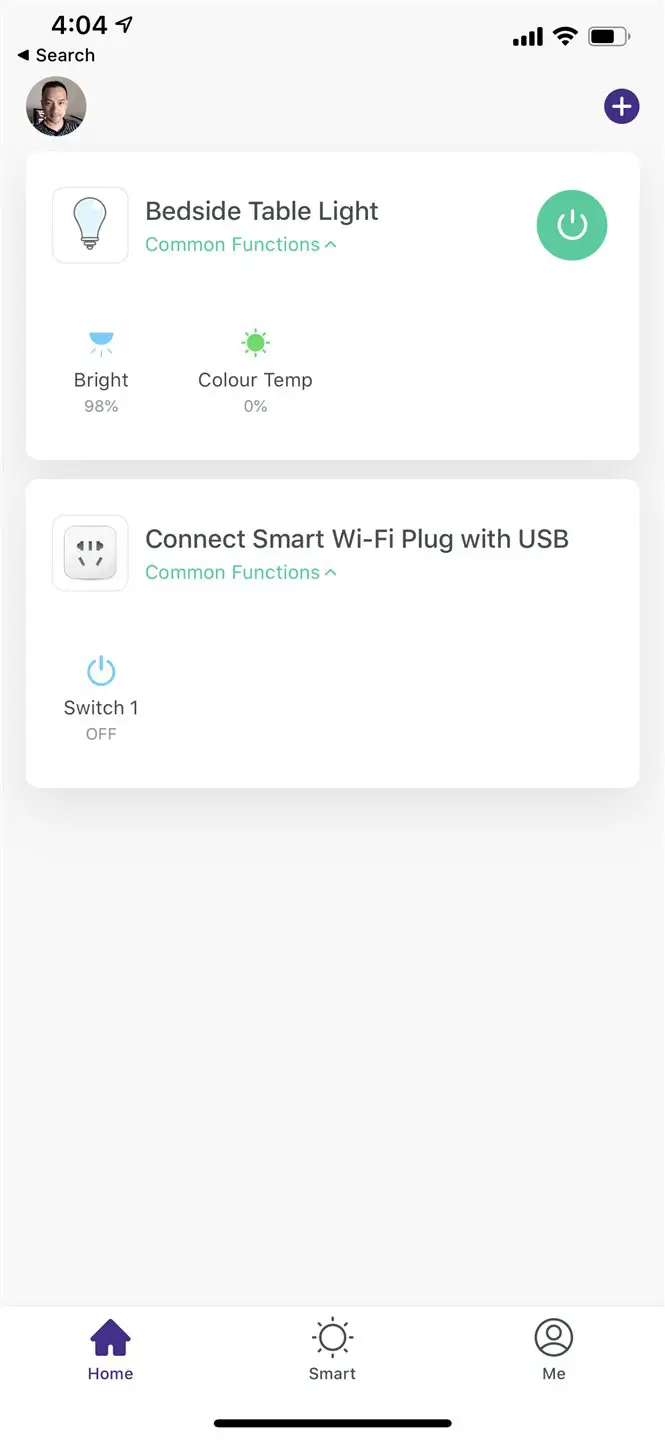Open Colour Temp control

pos(255,372)
